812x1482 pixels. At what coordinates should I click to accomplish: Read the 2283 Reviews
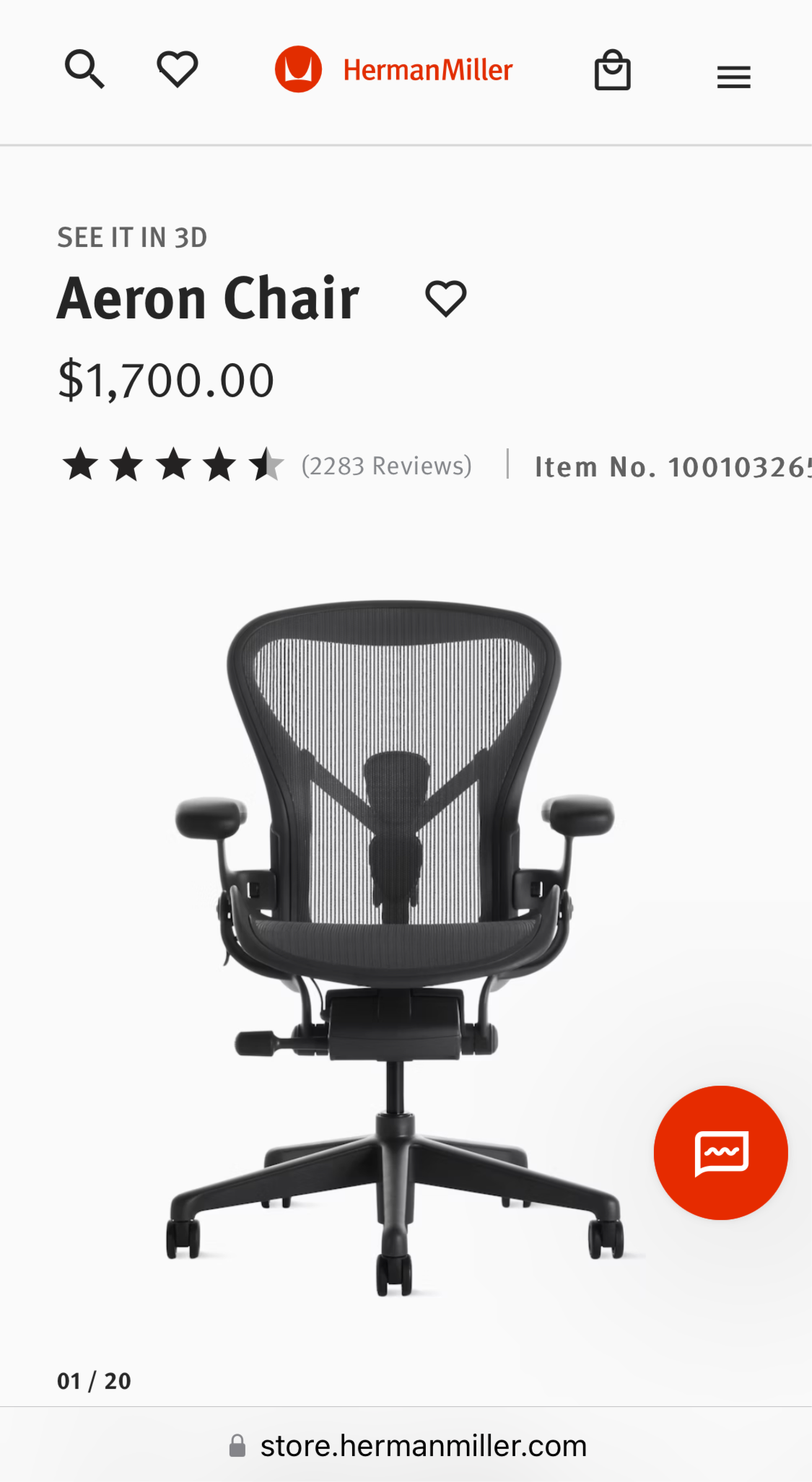[386, 466]
